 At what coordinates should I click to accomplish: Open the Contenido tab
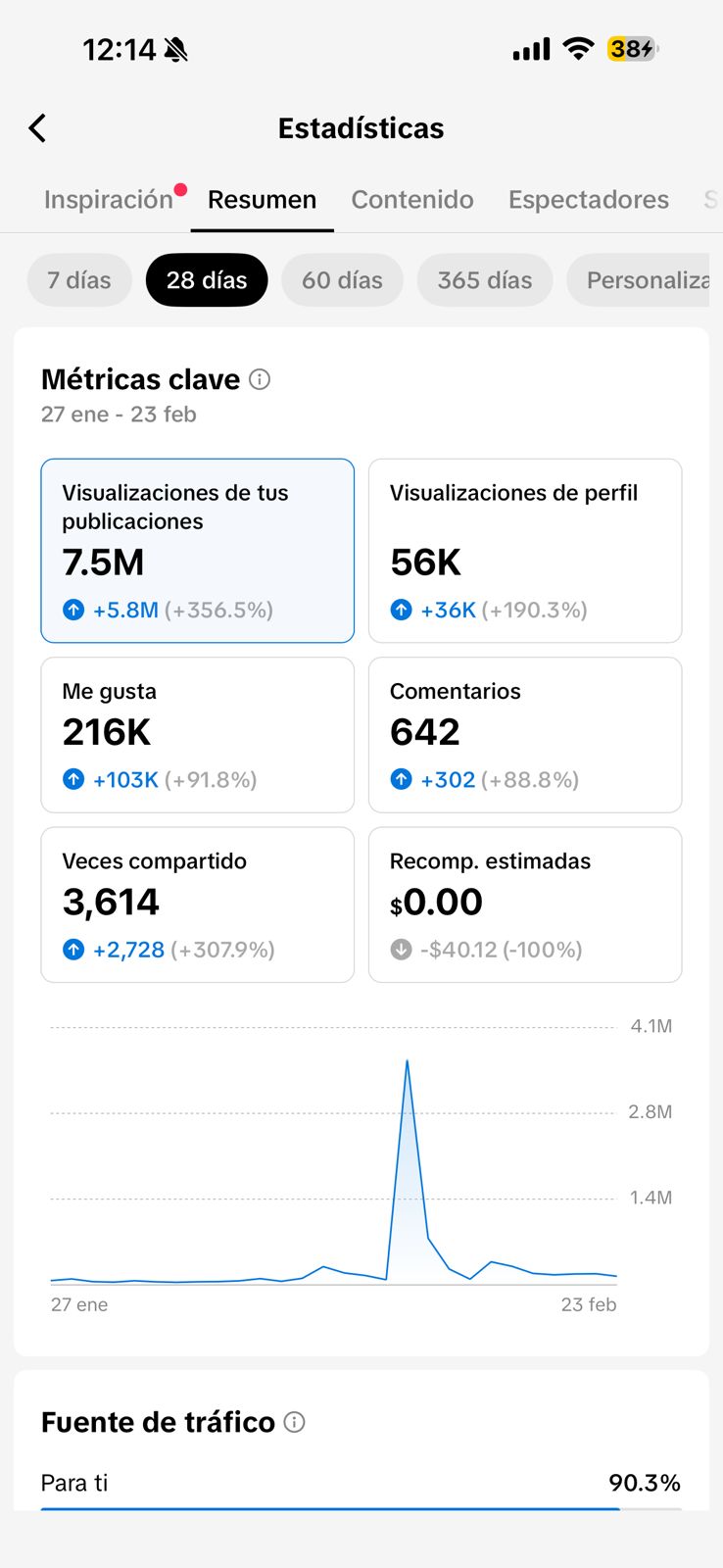point(411,200)
